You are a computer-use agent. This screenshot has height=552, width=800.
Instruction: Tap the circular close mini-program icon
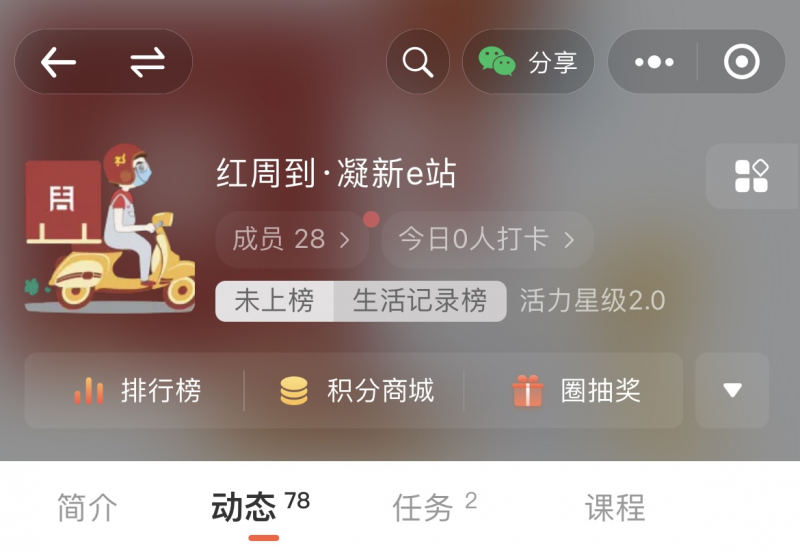(x=741, y=62)
